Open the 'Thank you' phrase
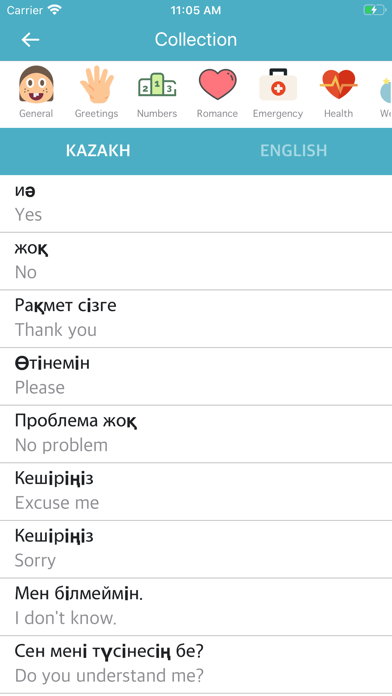The height and width of the screenshot is (696, 392). (196, 319)
